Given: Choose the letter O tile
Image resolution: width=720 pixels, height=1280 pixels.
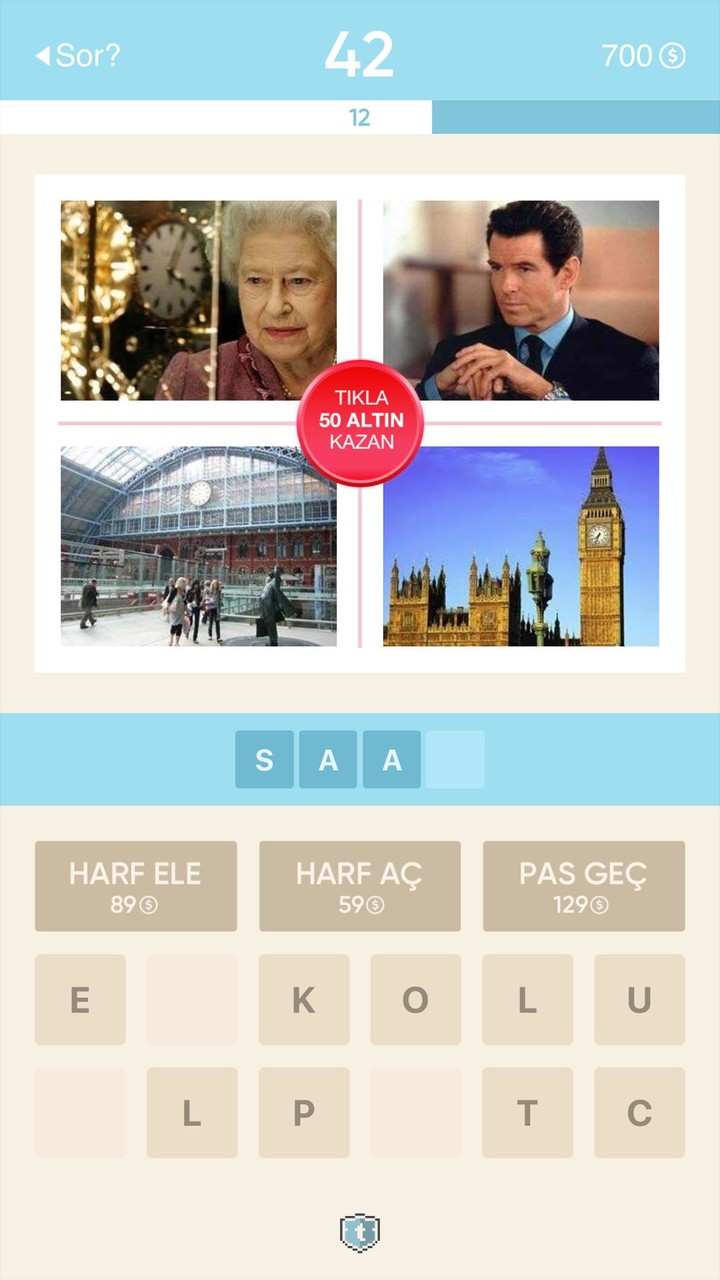Looking at the screenshot, I should (x=416, y=1000).
